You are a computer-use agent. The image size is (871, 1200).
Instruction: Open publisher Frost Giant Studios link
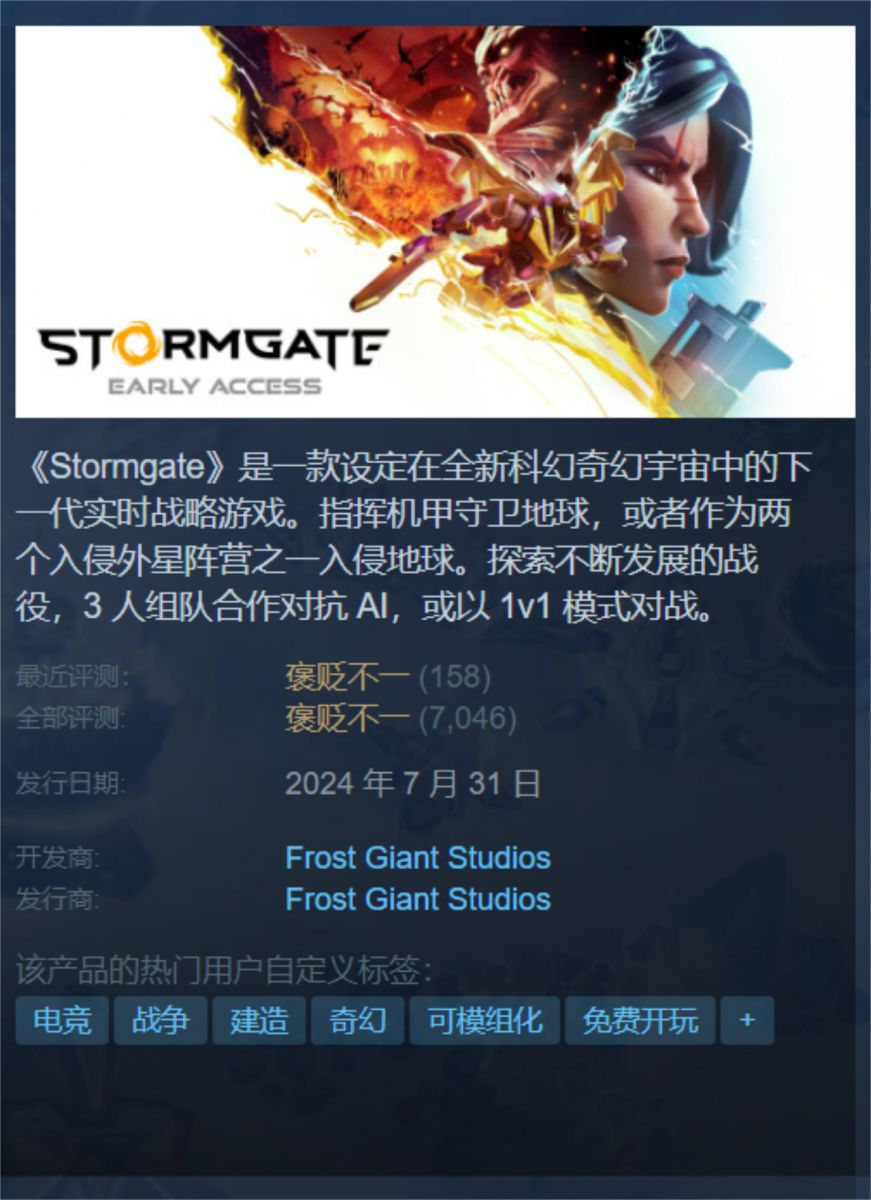point(417,899)
